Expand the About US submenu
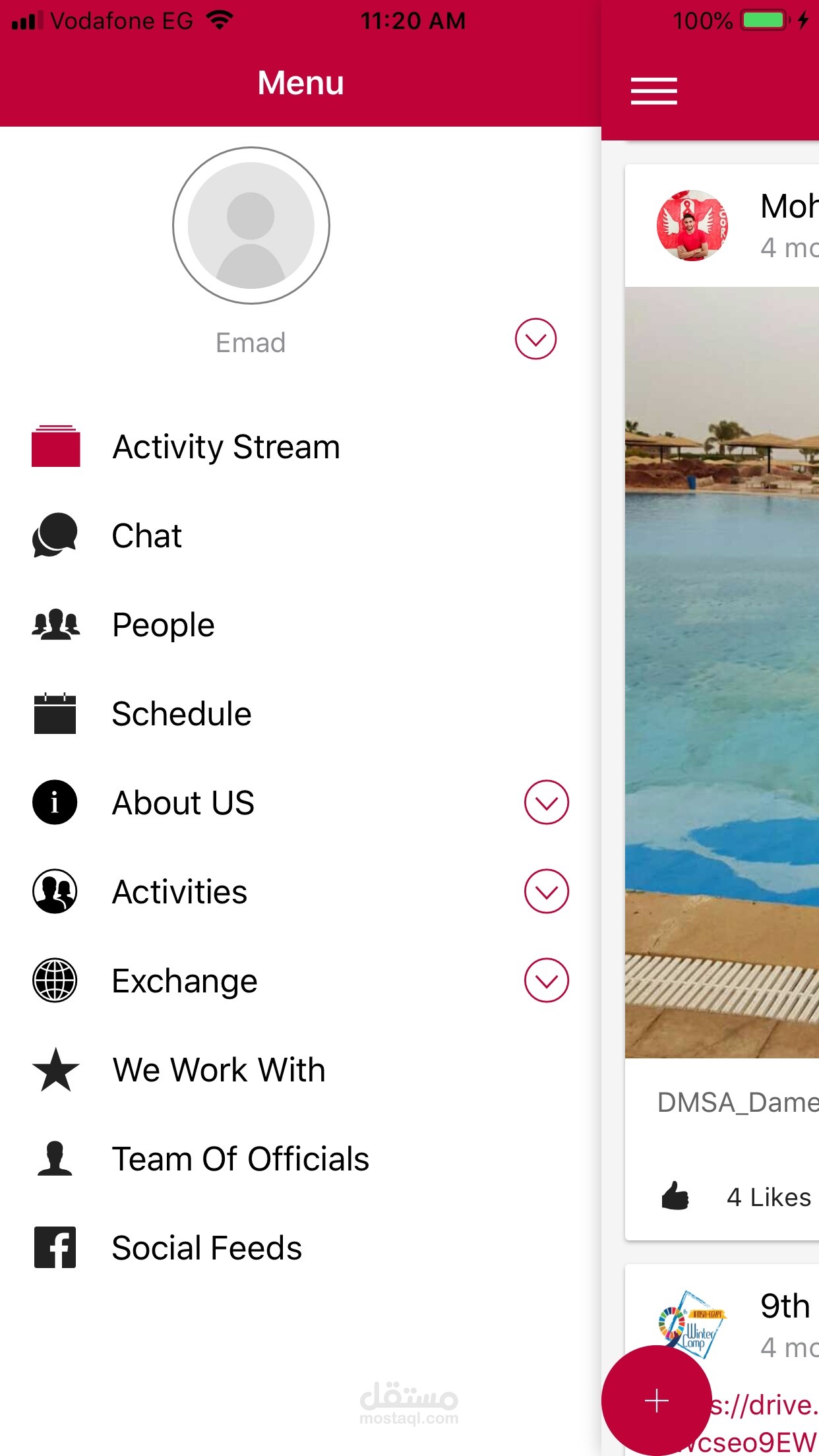819x1456 pixels. [x=546, y=803]
